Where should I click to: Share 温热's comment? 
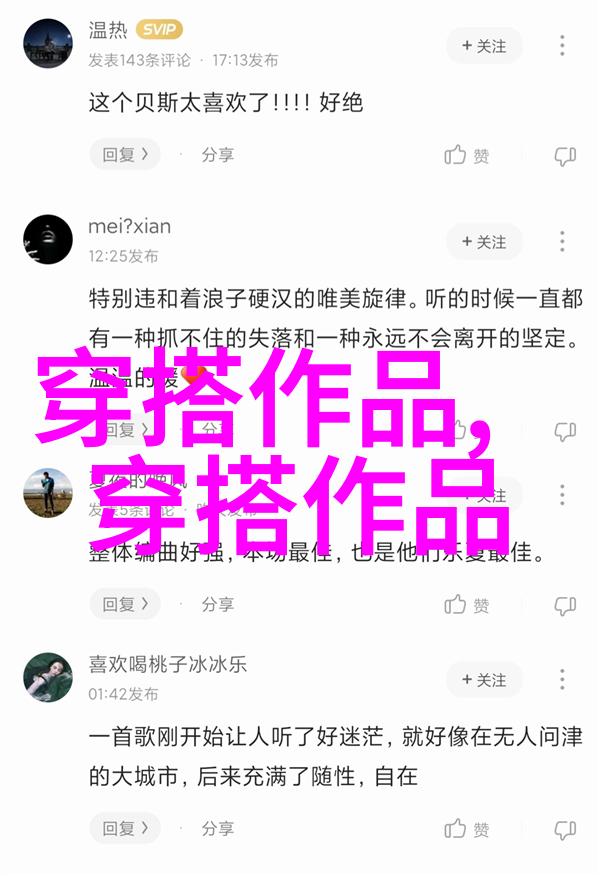[x=217, y=155]
